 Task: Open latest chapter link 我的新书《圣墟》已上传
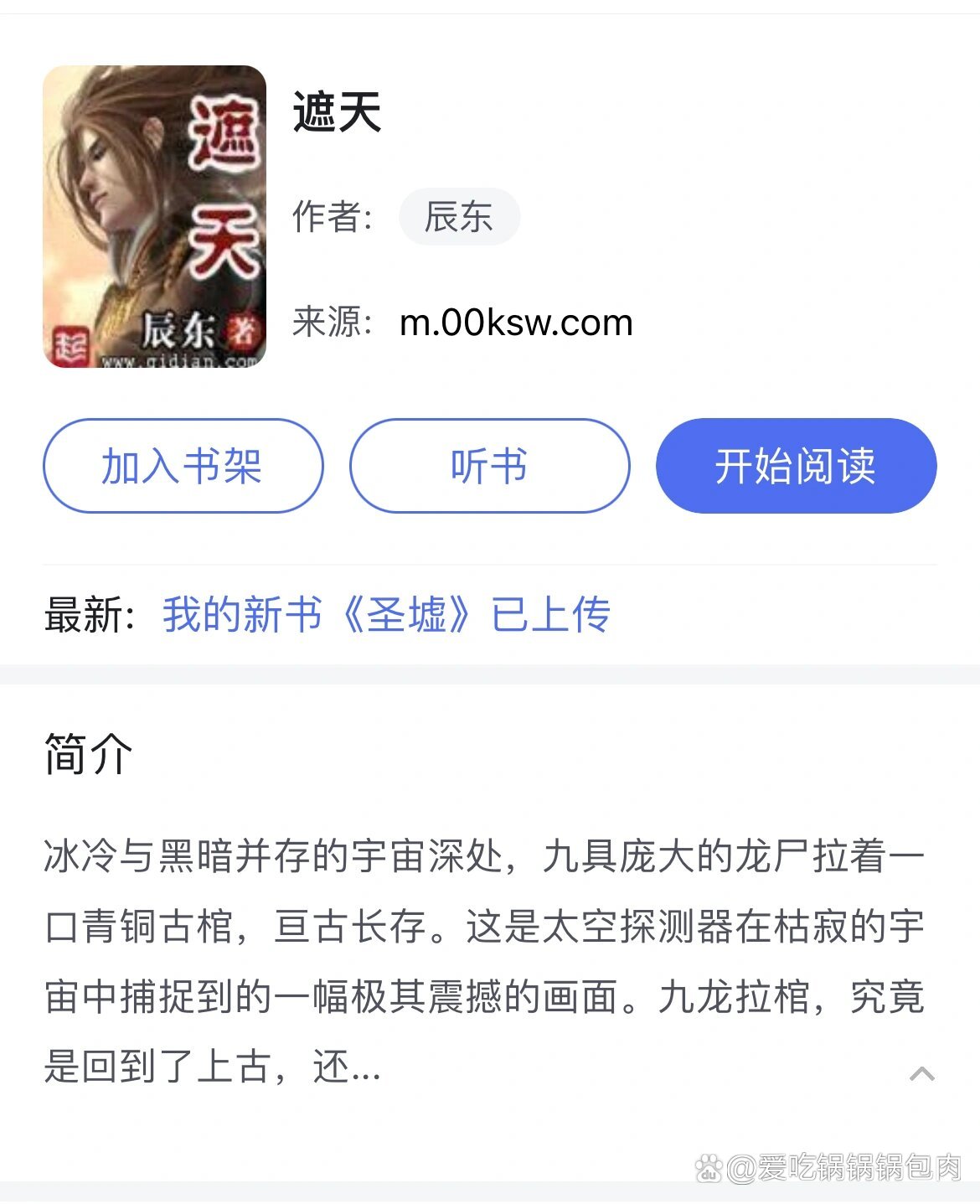click(x=386, y=615)
